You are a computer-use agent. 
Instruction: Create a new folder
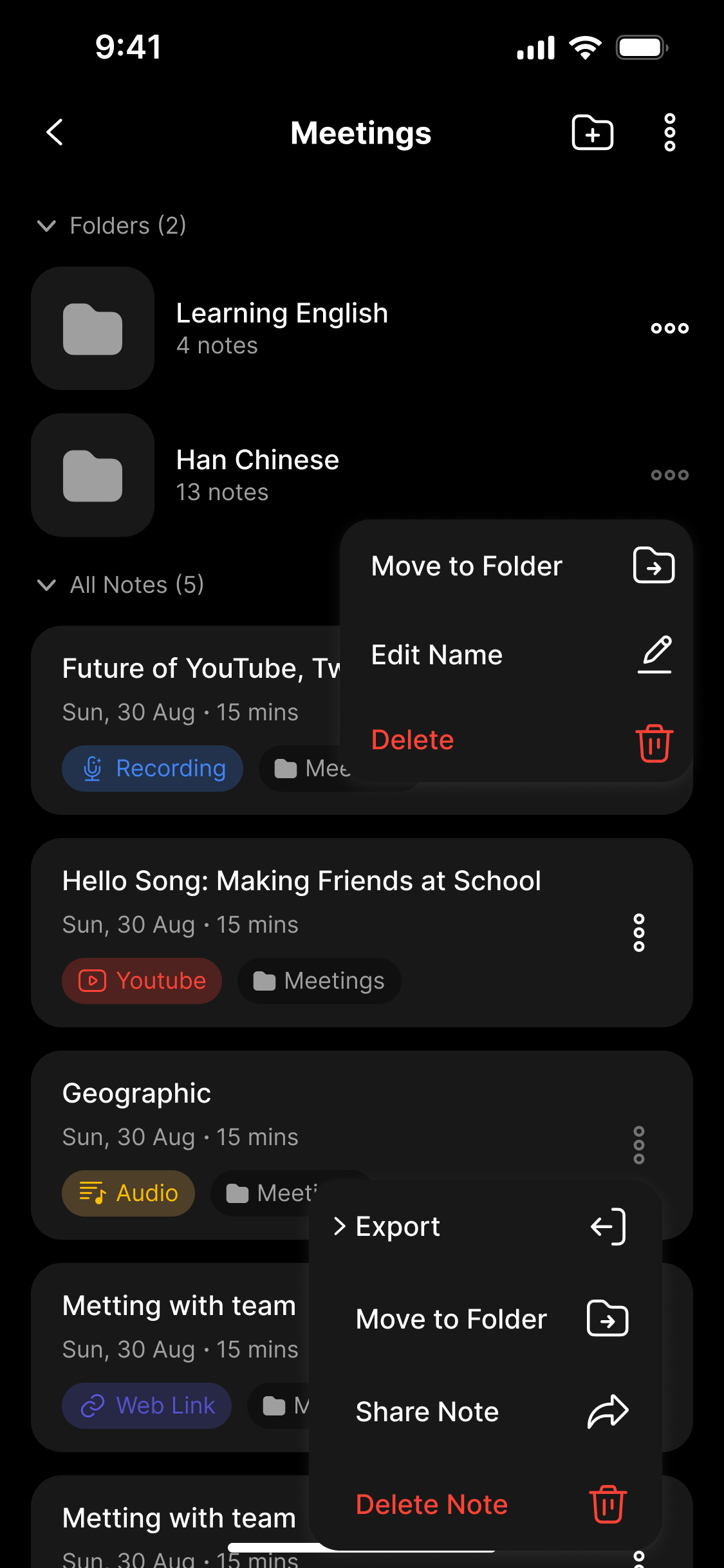coord(592,133)
